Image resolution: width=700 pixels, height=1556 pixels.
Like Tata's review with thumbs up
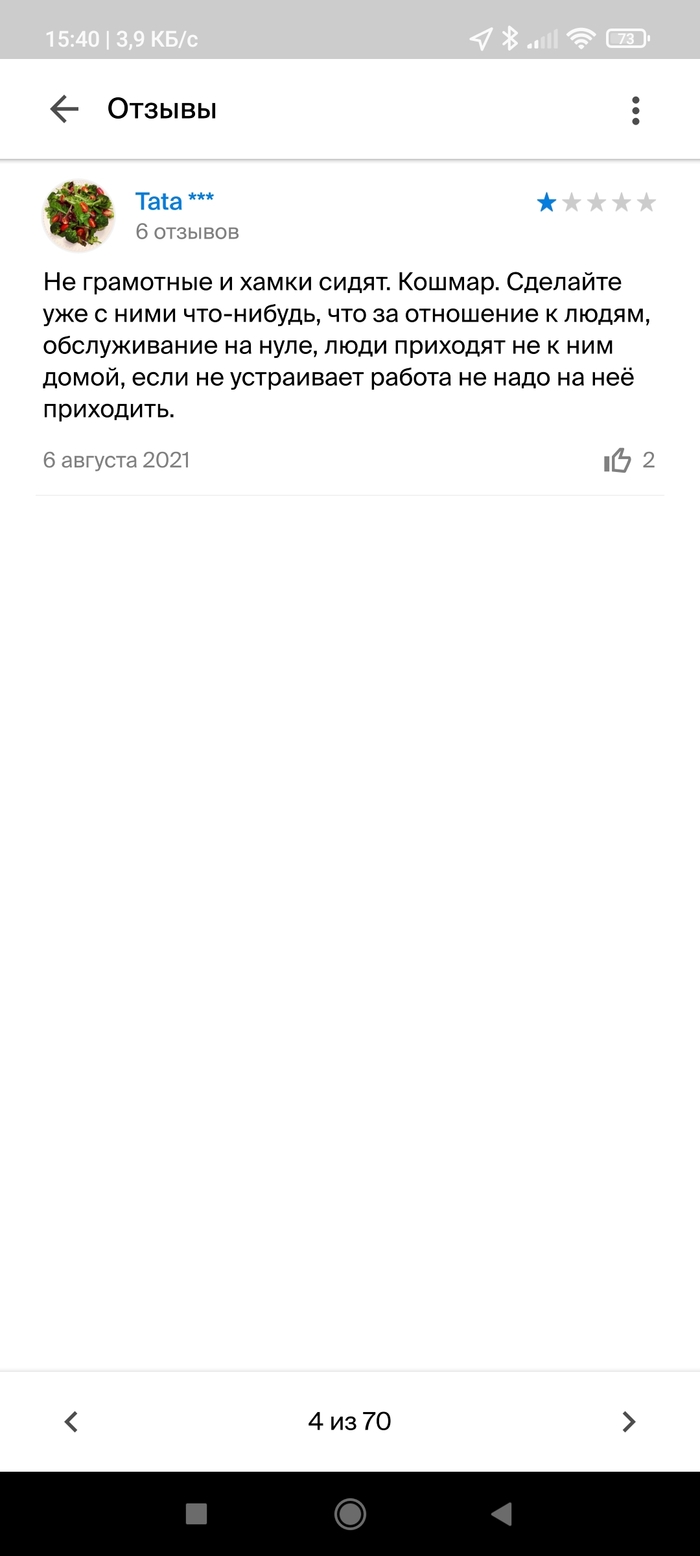(618, 460)
